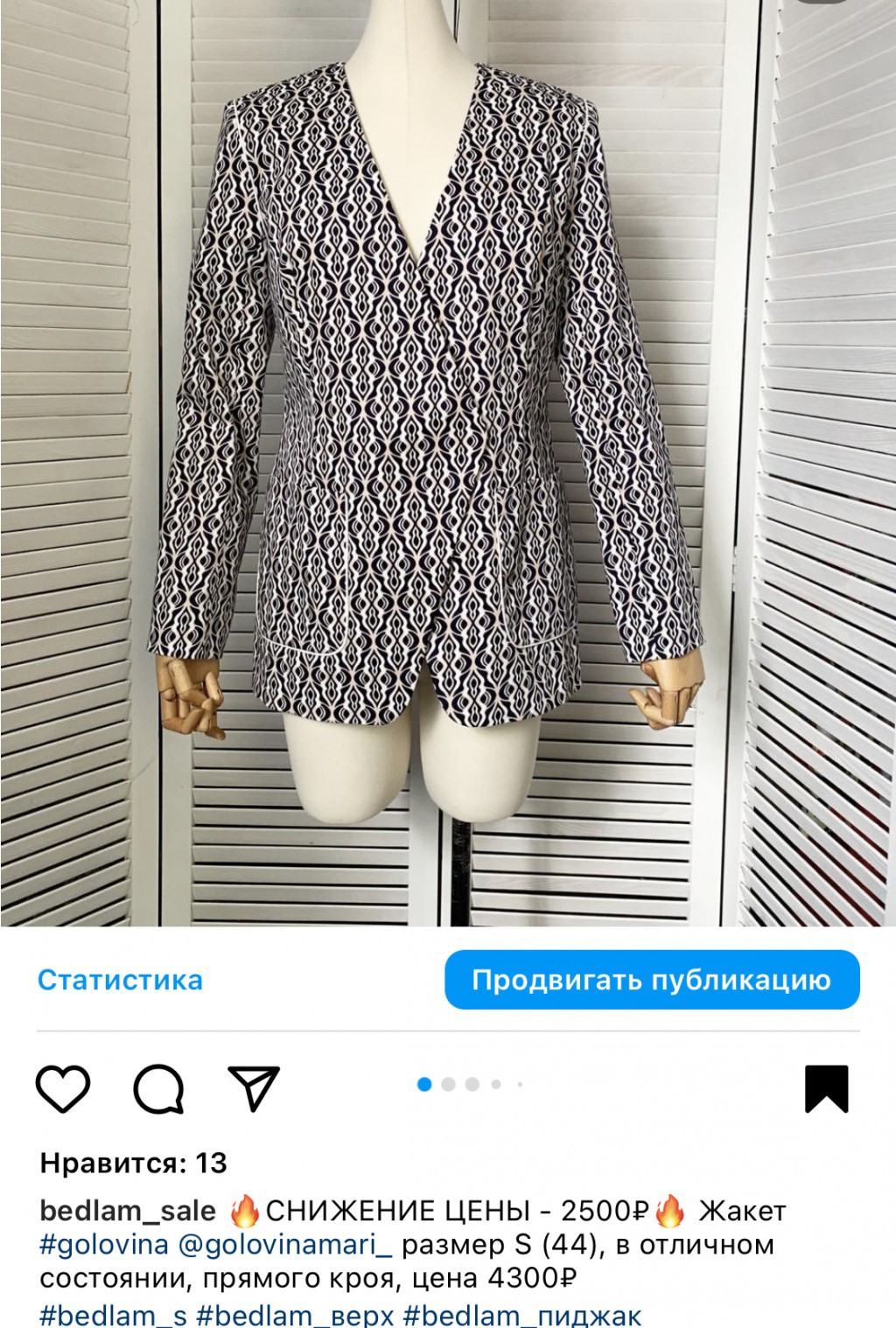Share the post via the paper plane icon

coord(253,1088)
